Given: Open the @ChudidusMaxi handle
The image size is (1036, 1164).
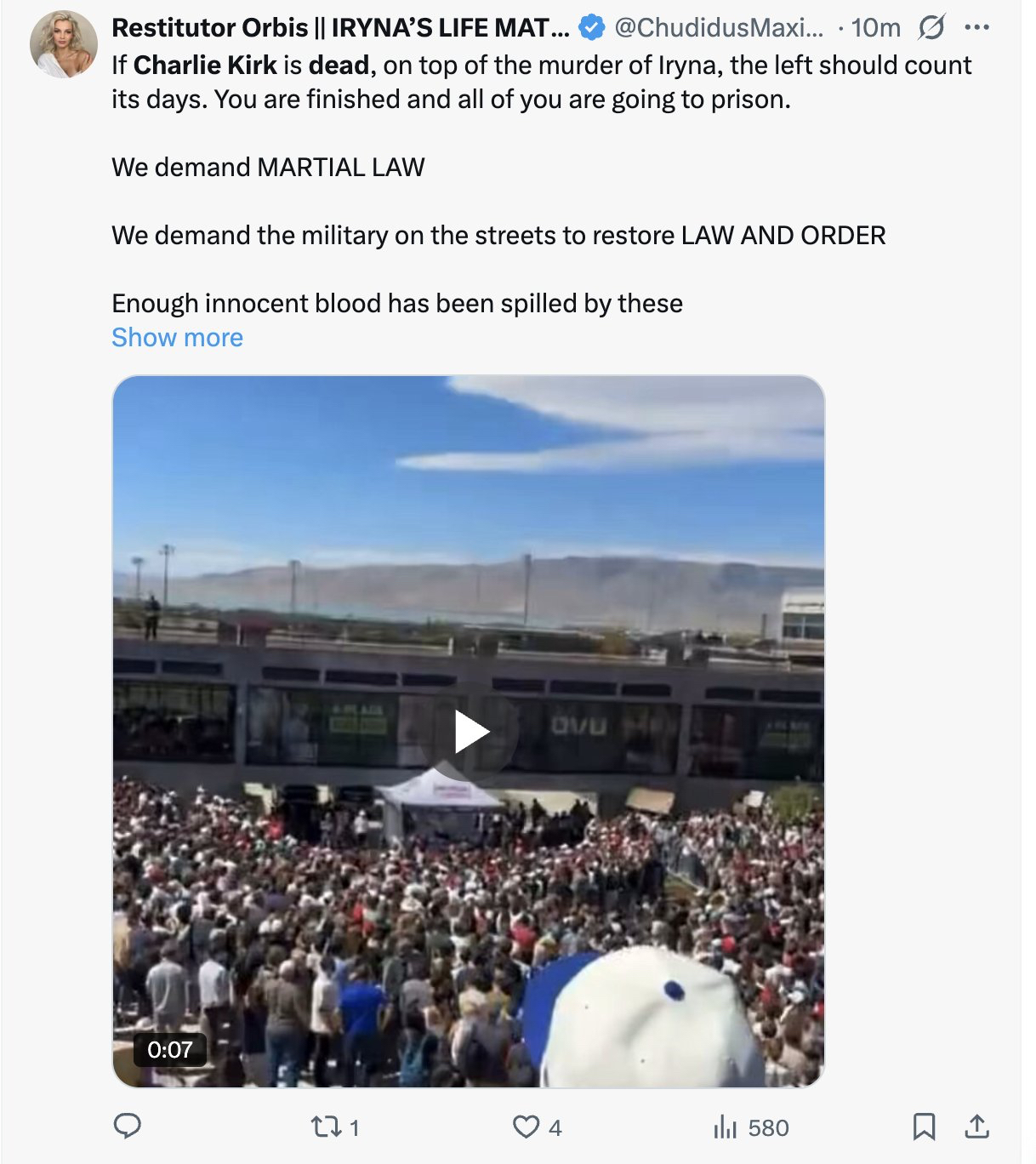Looking at the screenshot, I should click(x=719, y=28).
